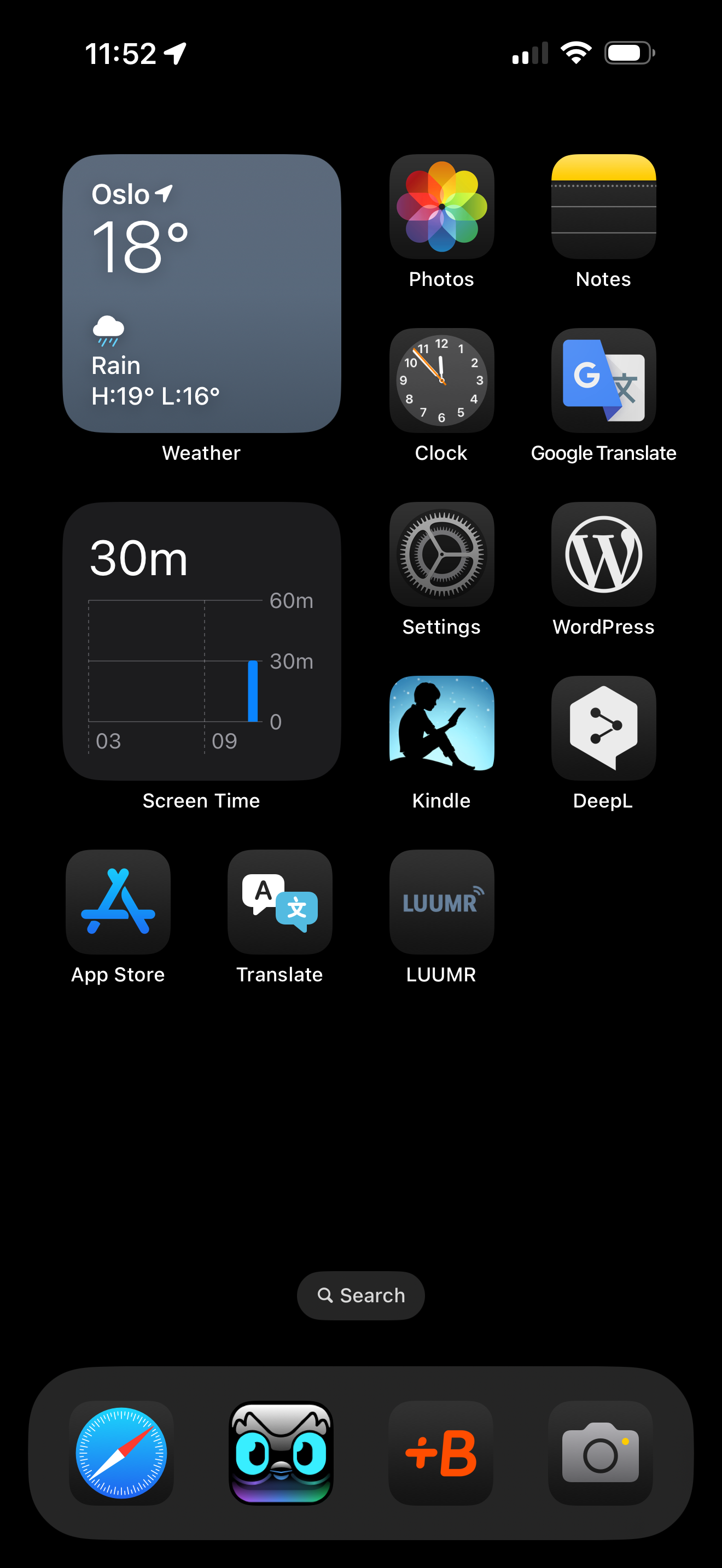Open the Kindle app
722x1568 pixels.
[x=441, y=728]
